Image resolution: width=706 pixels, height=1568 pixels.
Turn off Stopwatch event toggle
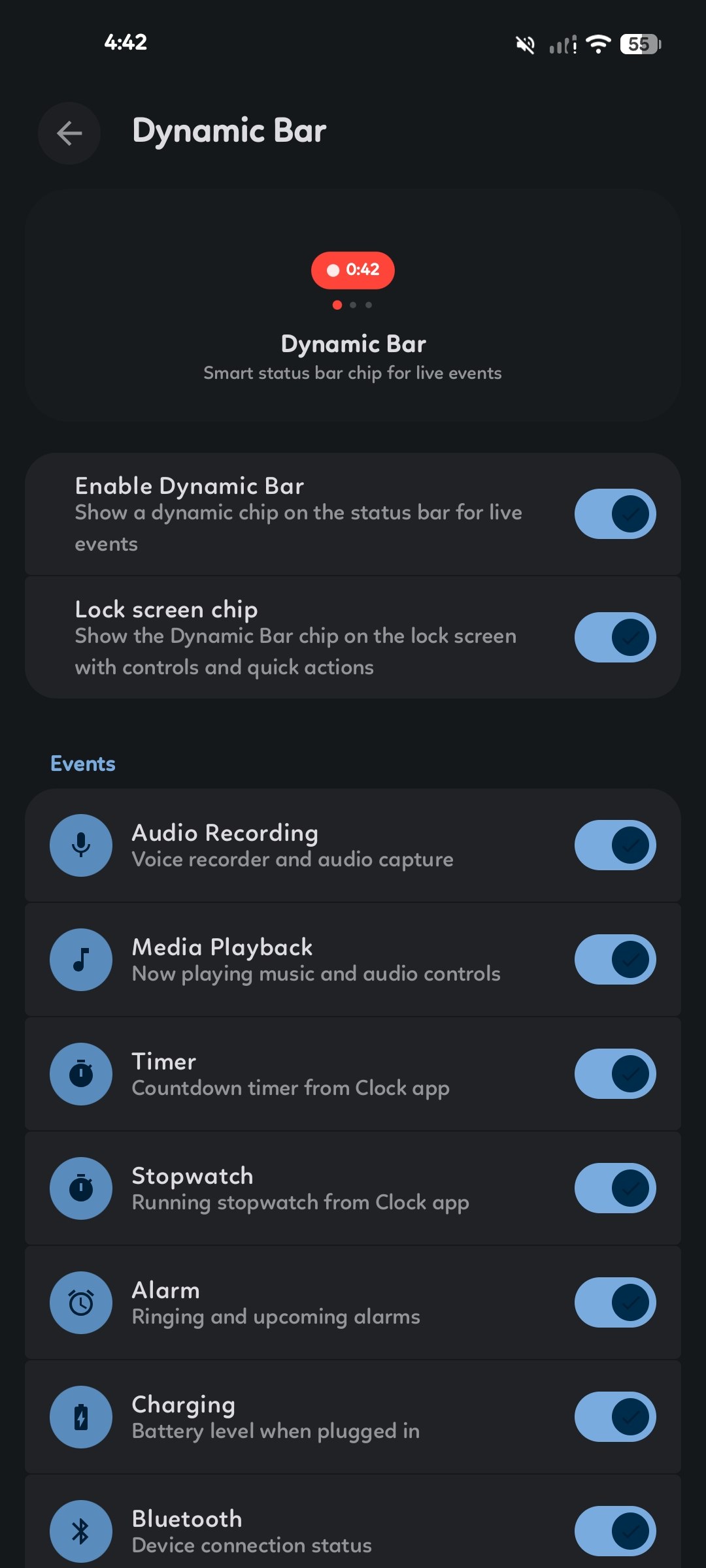tap(615, 1188)
